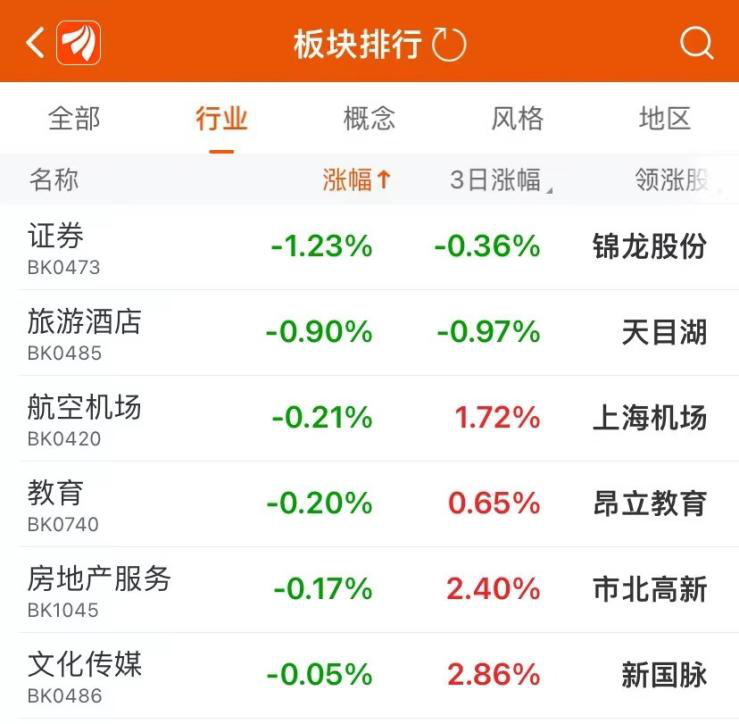
Task: Open the 证券 BK0473 sector row
Action: point(370,247)
